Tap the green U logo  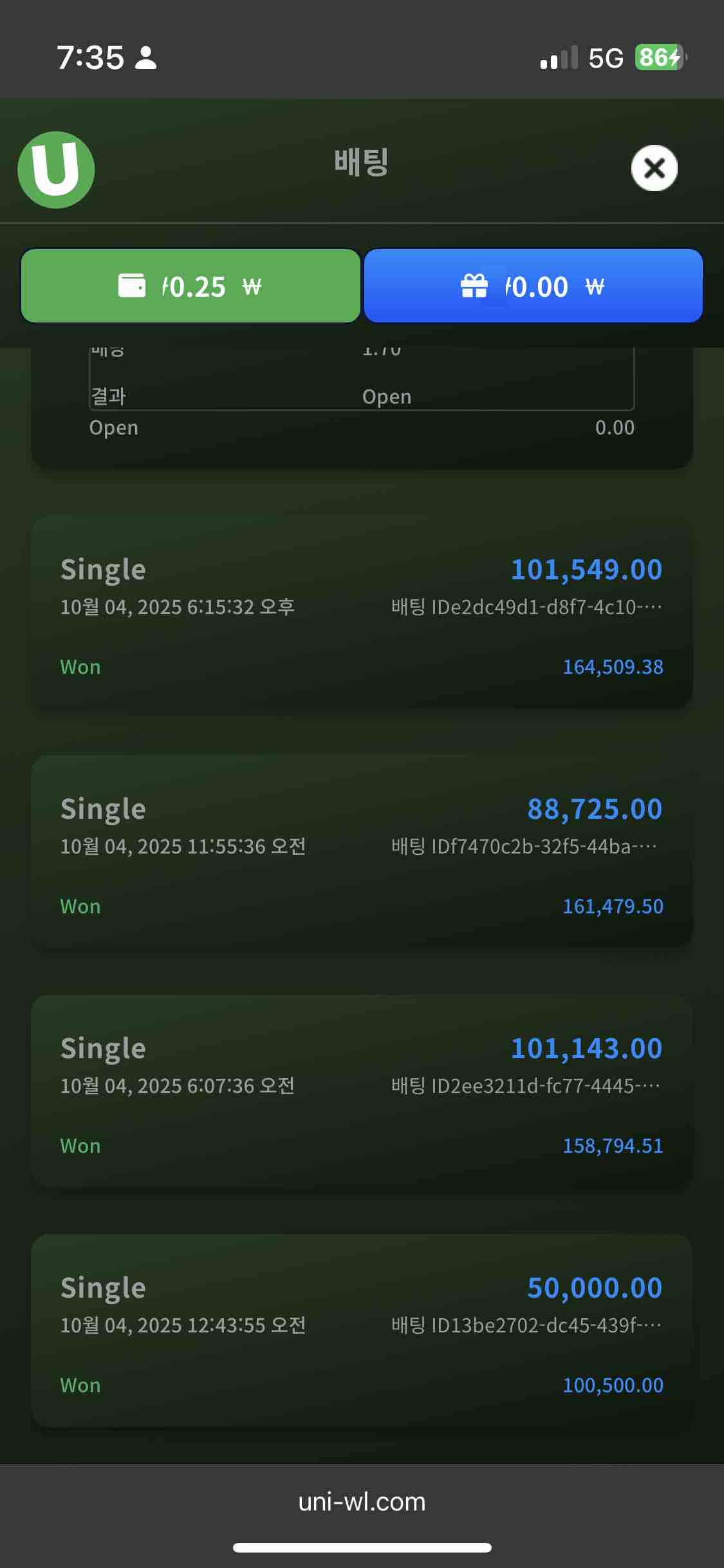point(56,170)
